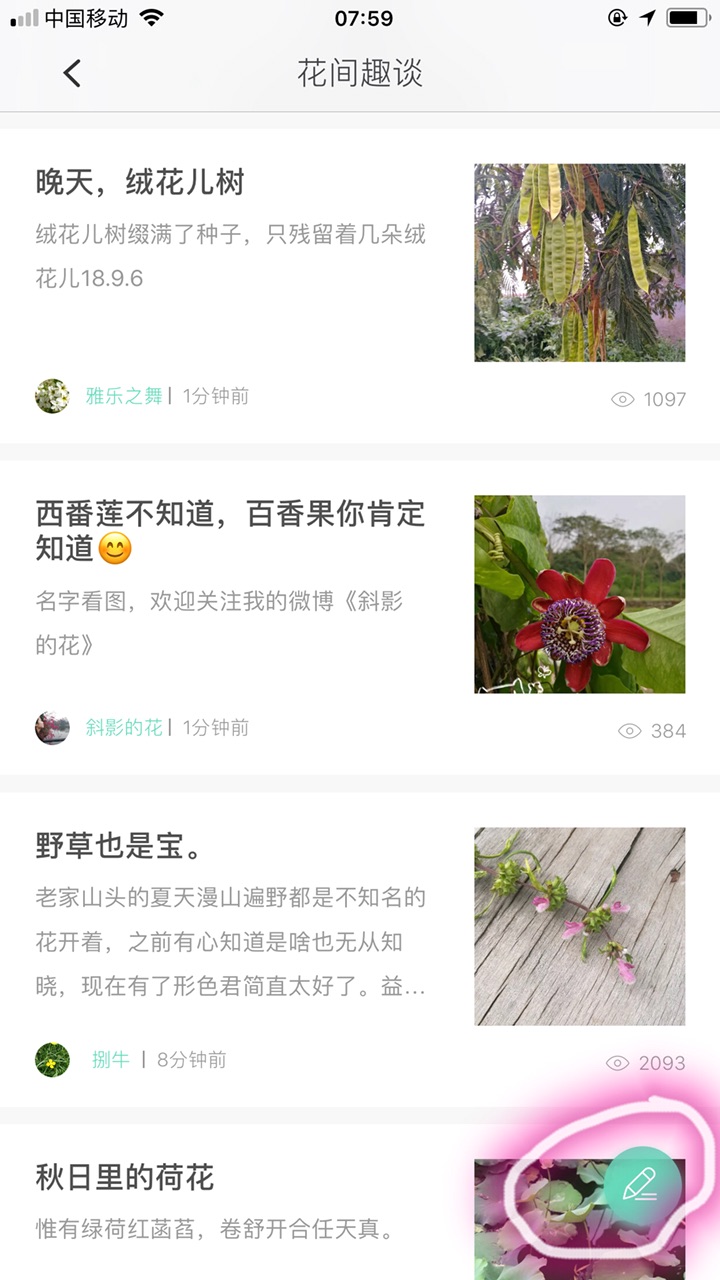Open the post 秋日里的荷花
The width and height of the screenshot is (720, 1280).
(125, 1177)
